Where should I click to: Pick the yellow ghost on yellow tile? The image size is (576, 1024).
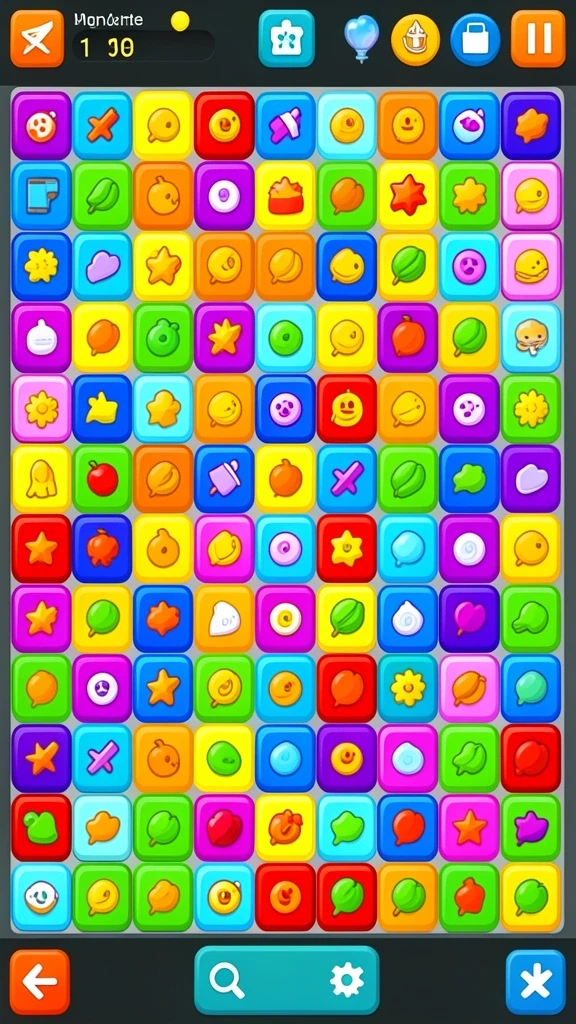coord(41,479)
